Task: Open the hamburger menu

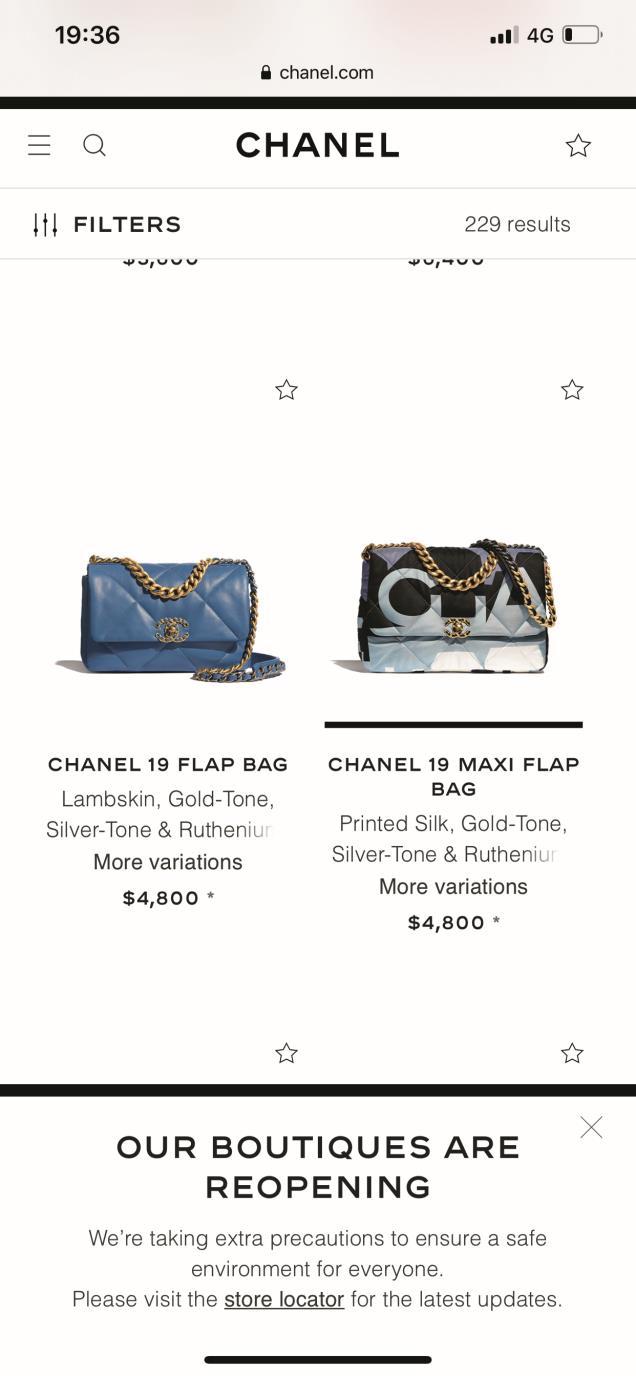Action: tap(39, 146)
